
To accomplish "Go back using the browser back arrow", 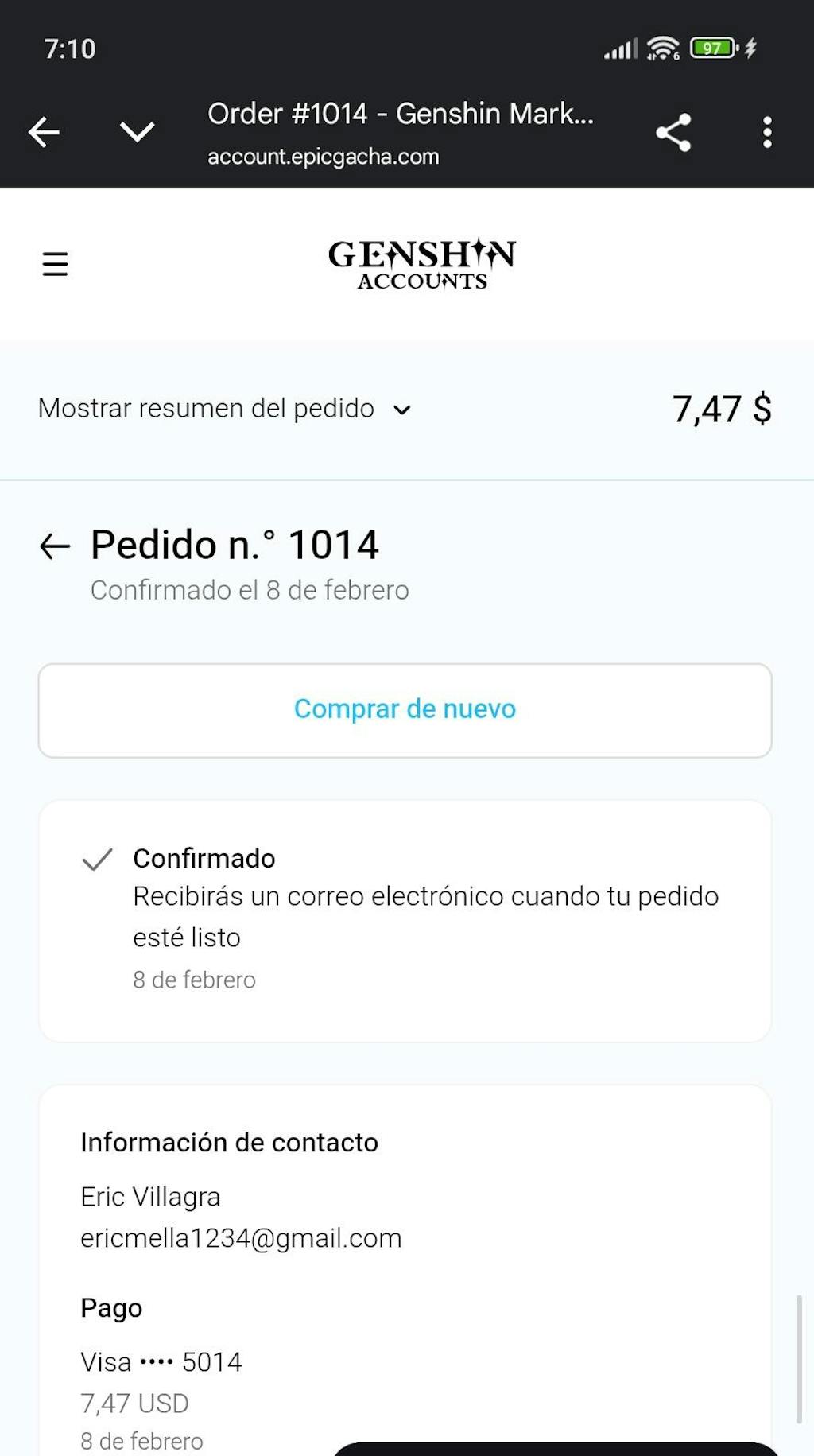I will click(x=44, y=132).
